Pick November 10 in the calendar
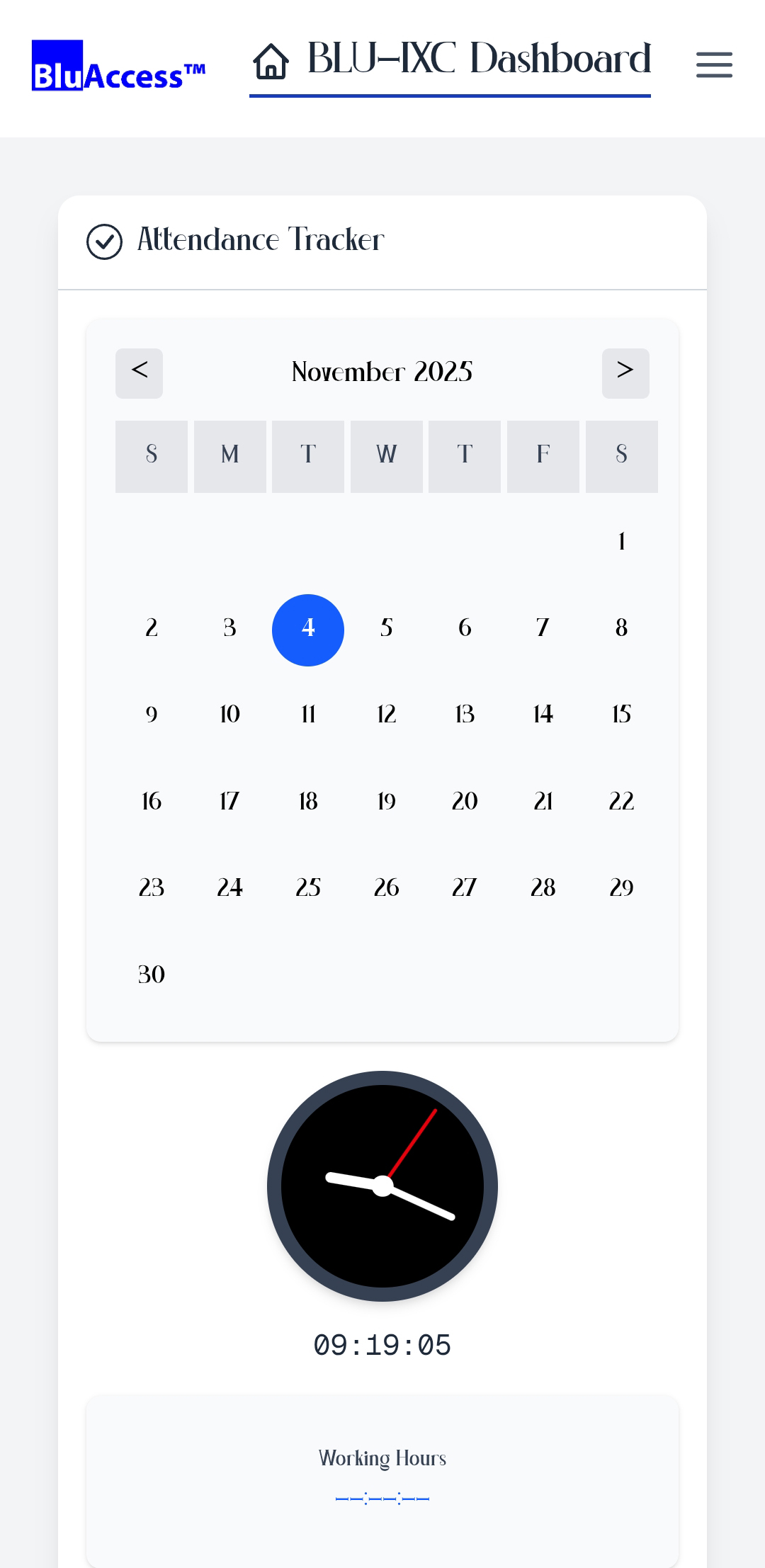This screenshot has width=765, height=1568. [229, 715]
